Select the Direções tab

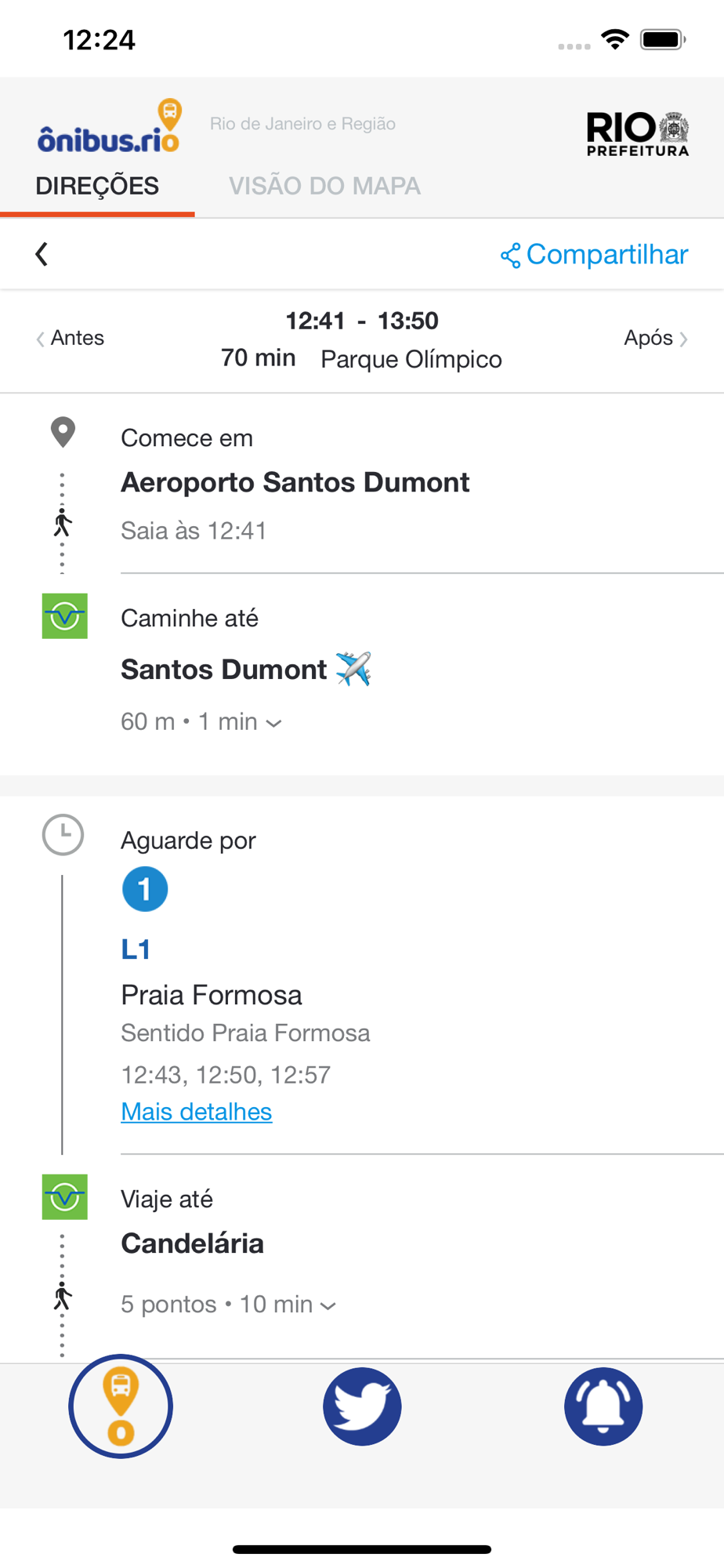point(97,186)
